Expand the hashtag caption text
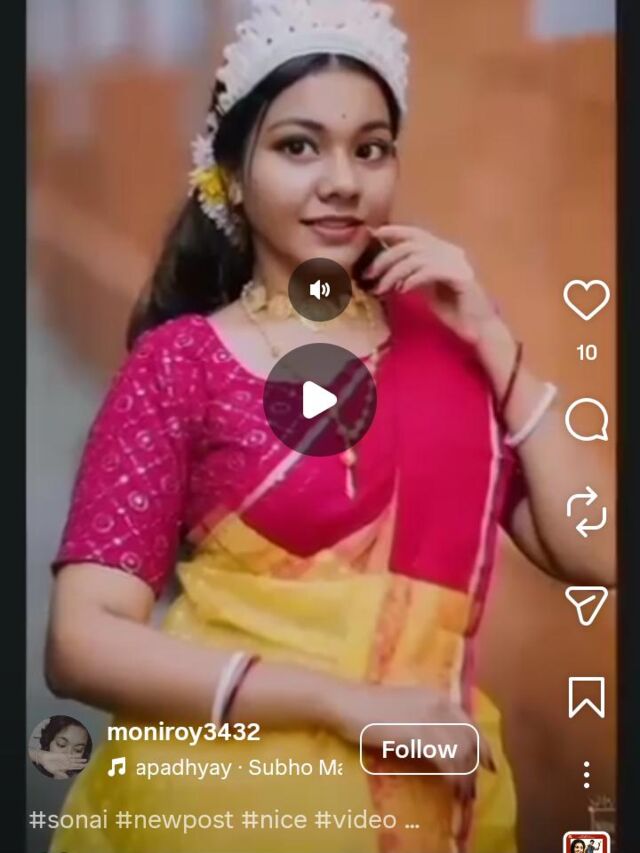Screen dimensions: 640x853 coord(411,820)
